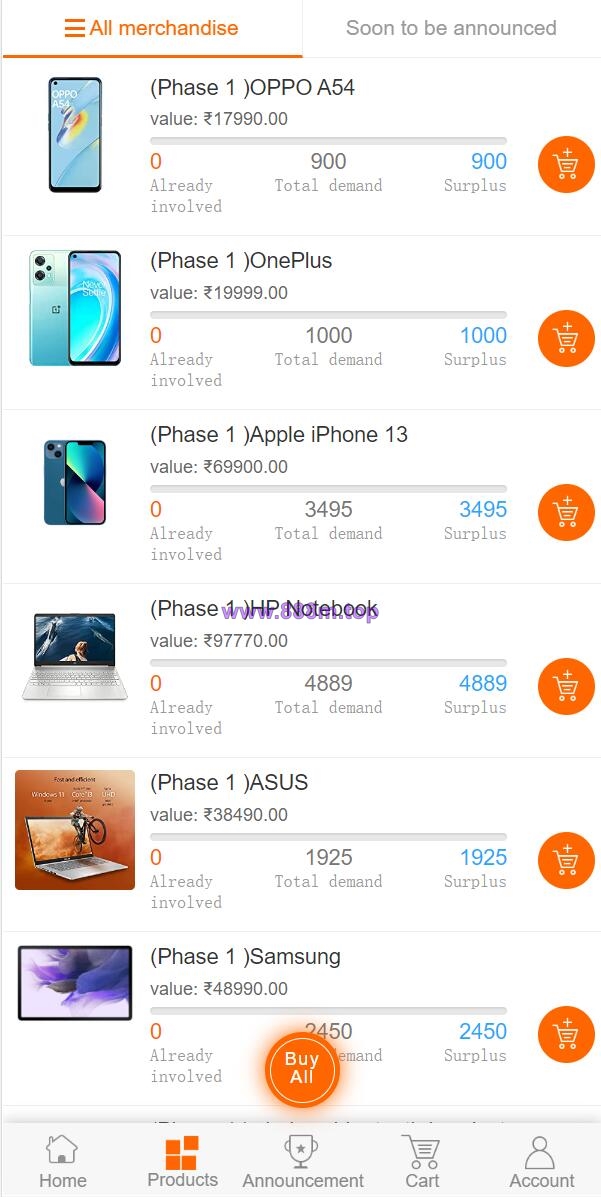Open the Soon to be announced tab
The image size is (601, 1197).
451,29
